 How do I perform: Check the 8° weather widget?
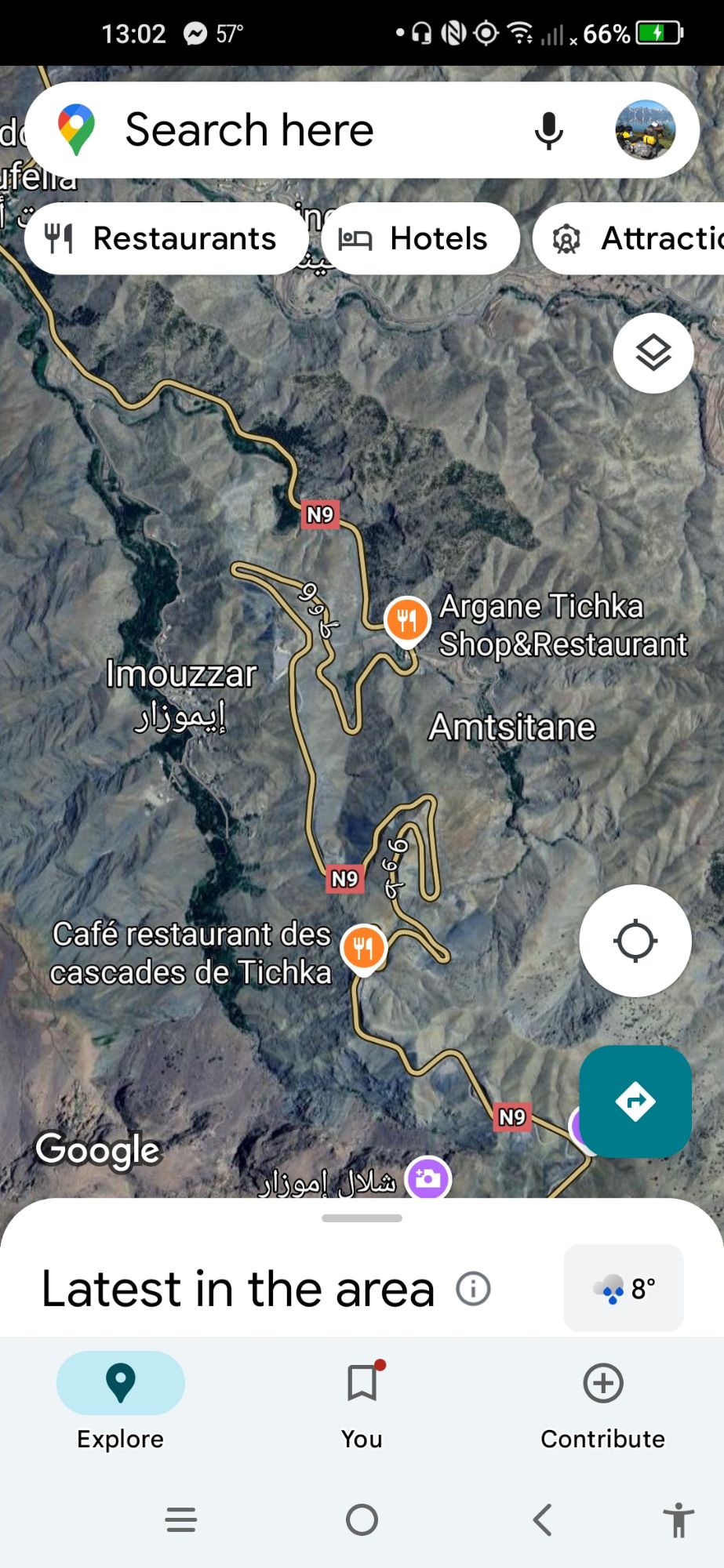tap(624, 1288)
